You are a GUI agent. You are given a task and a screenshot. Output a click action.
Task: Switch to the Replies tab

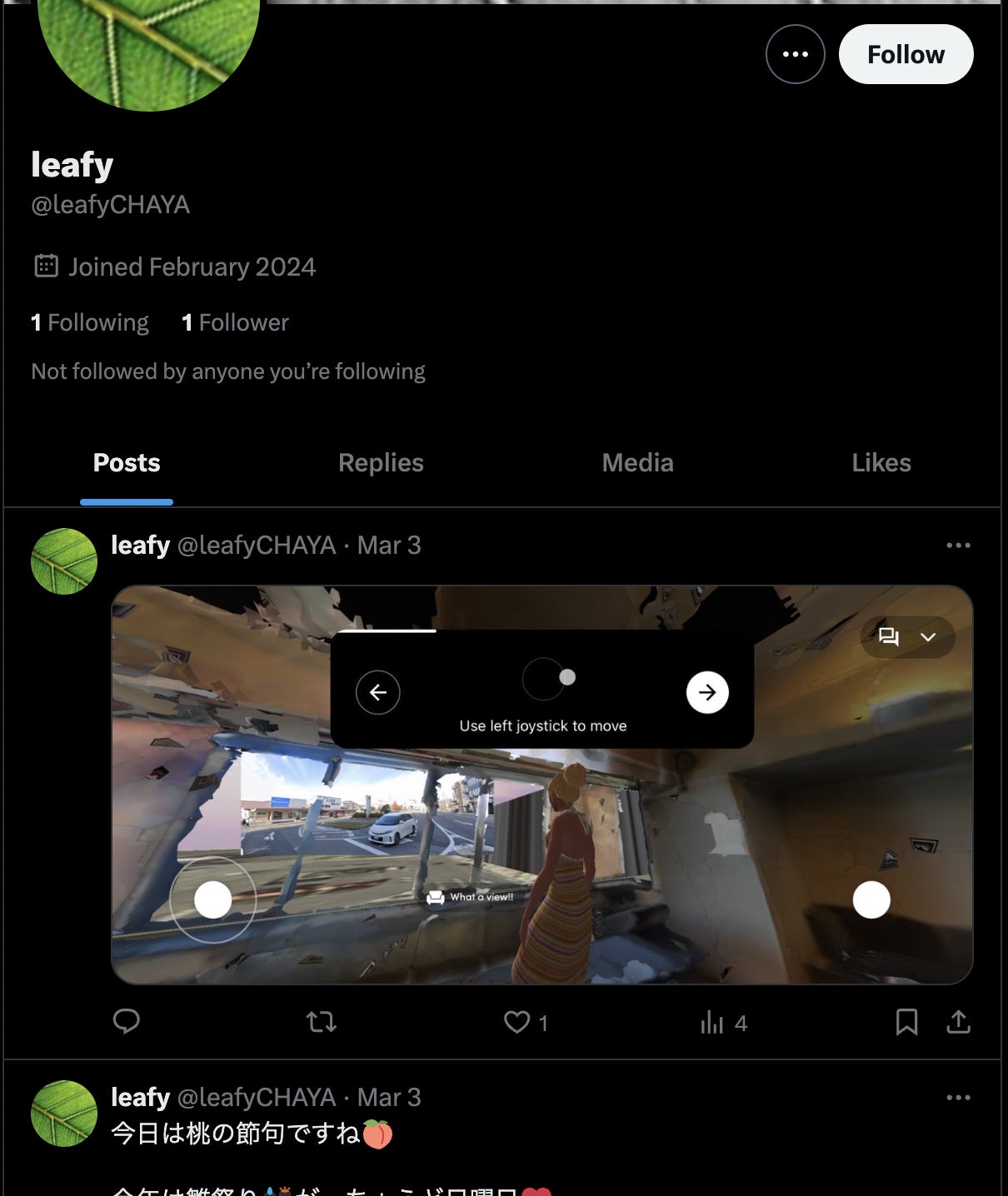coord(381,463)
